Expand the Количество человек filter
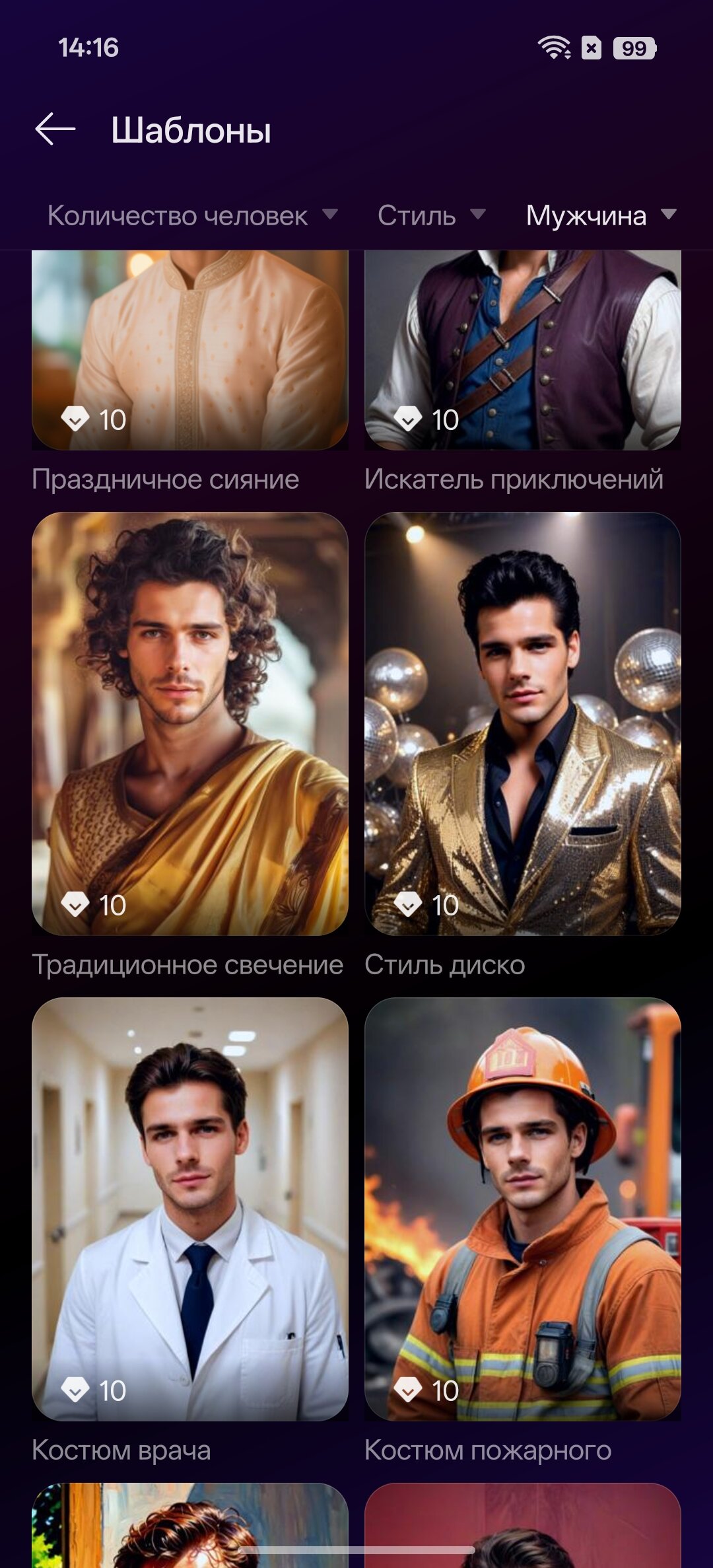Image resolution: width=713 pixels, height=1568 pixels. [191, 216]
